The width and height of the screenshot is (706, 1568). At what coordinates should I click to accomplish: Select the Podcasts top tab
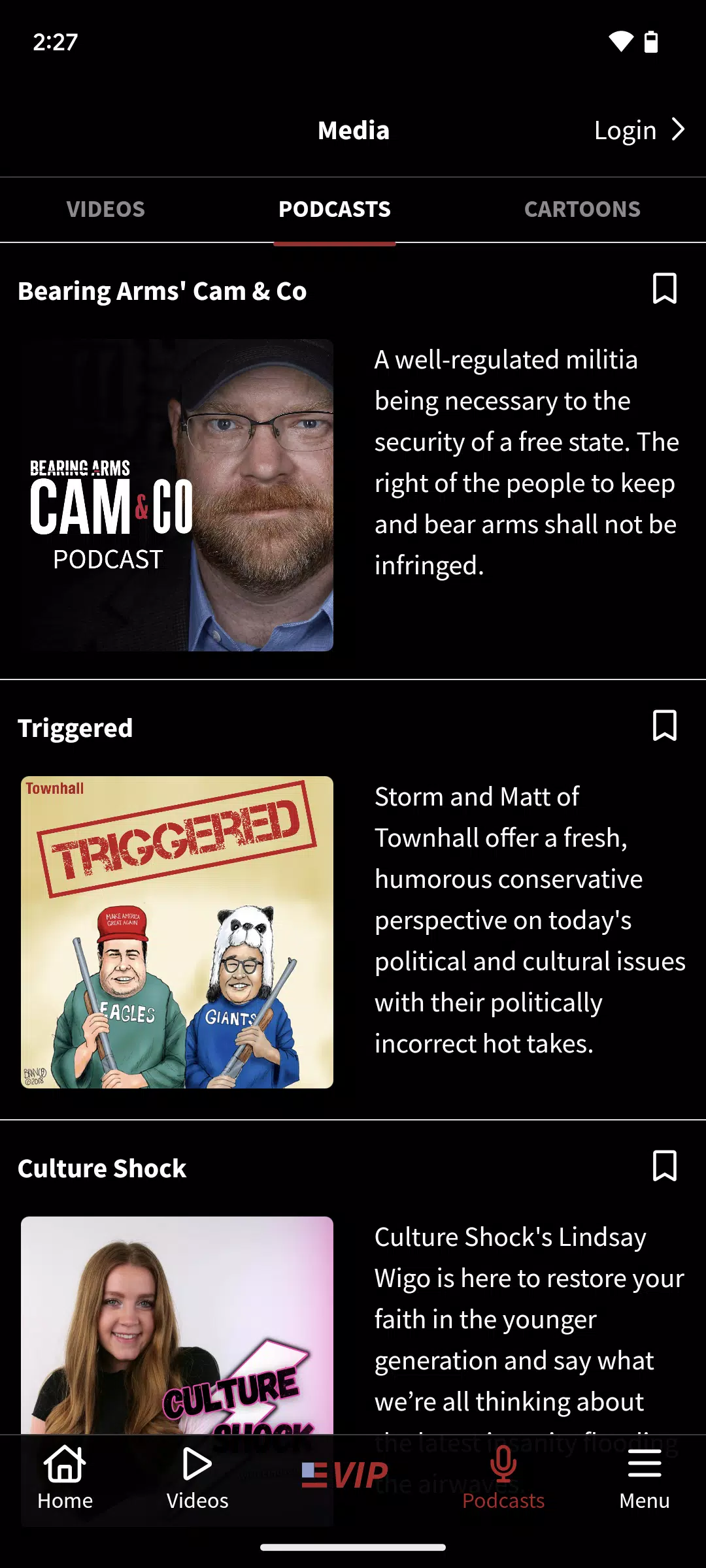click(x=334, y=209)
